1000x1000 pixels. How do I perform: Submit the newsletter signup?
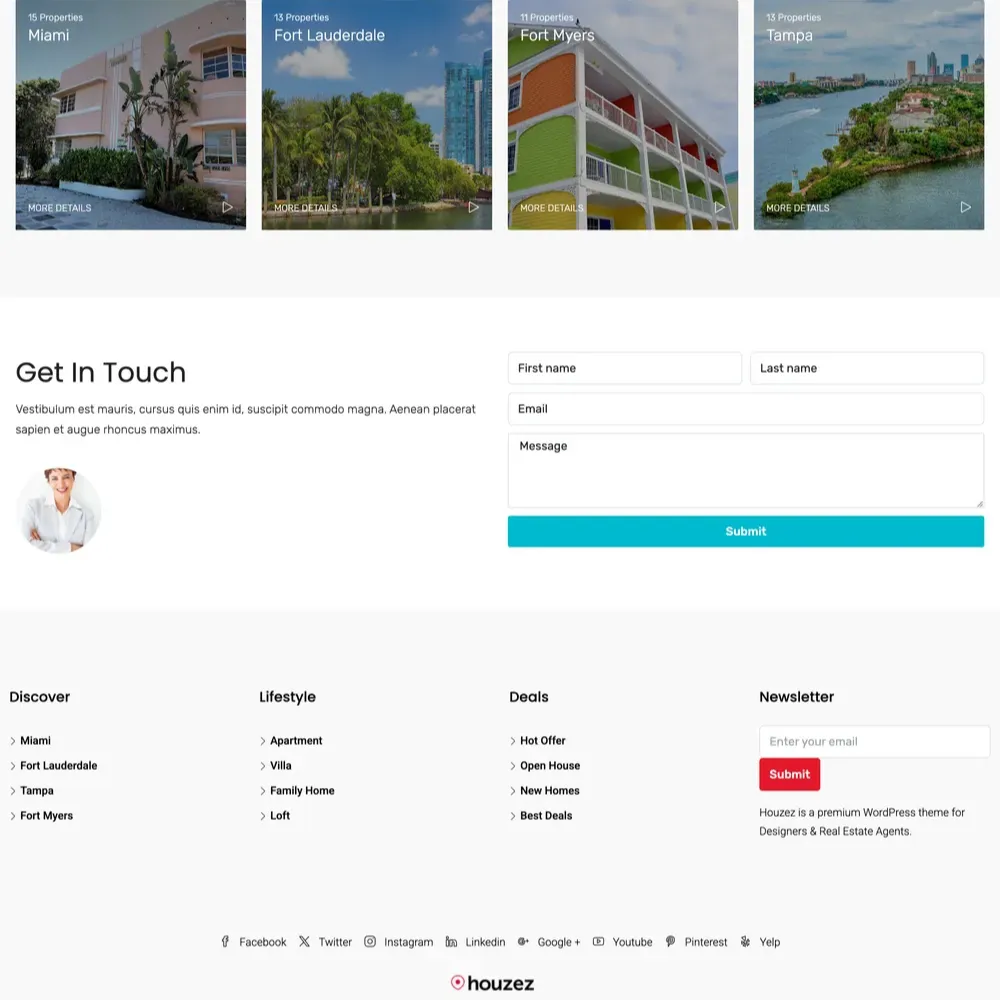(x=789, y=775)
